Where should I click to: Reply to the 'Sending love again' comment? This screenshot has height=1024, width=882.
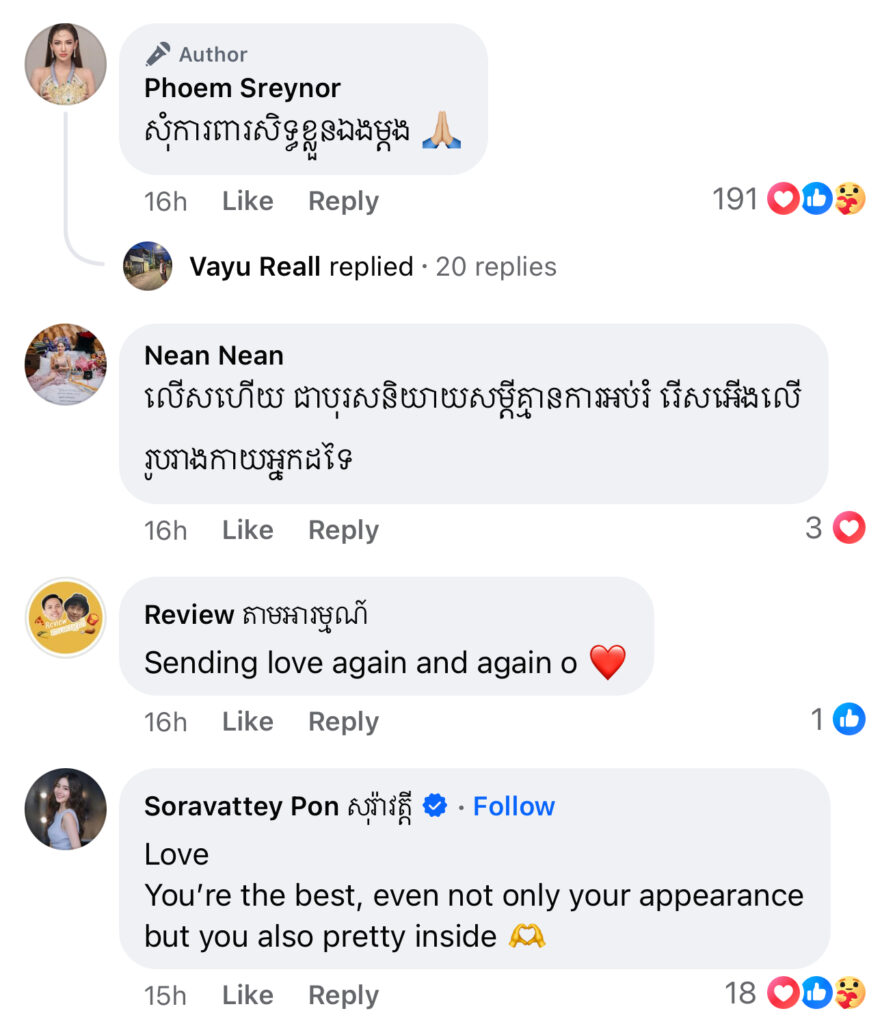pos(343,722)
